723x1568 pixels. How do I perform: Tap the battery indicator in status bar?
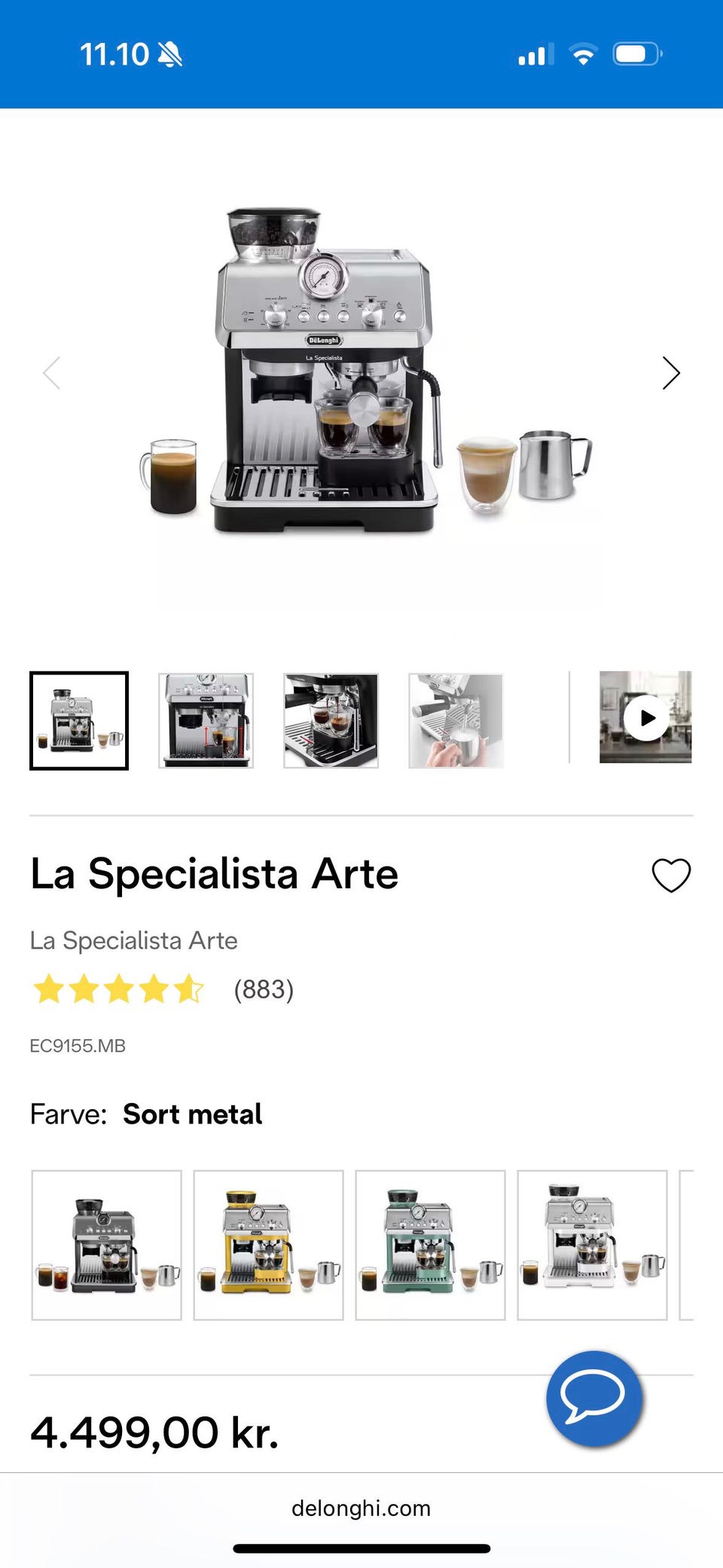(x=635, y=53)
